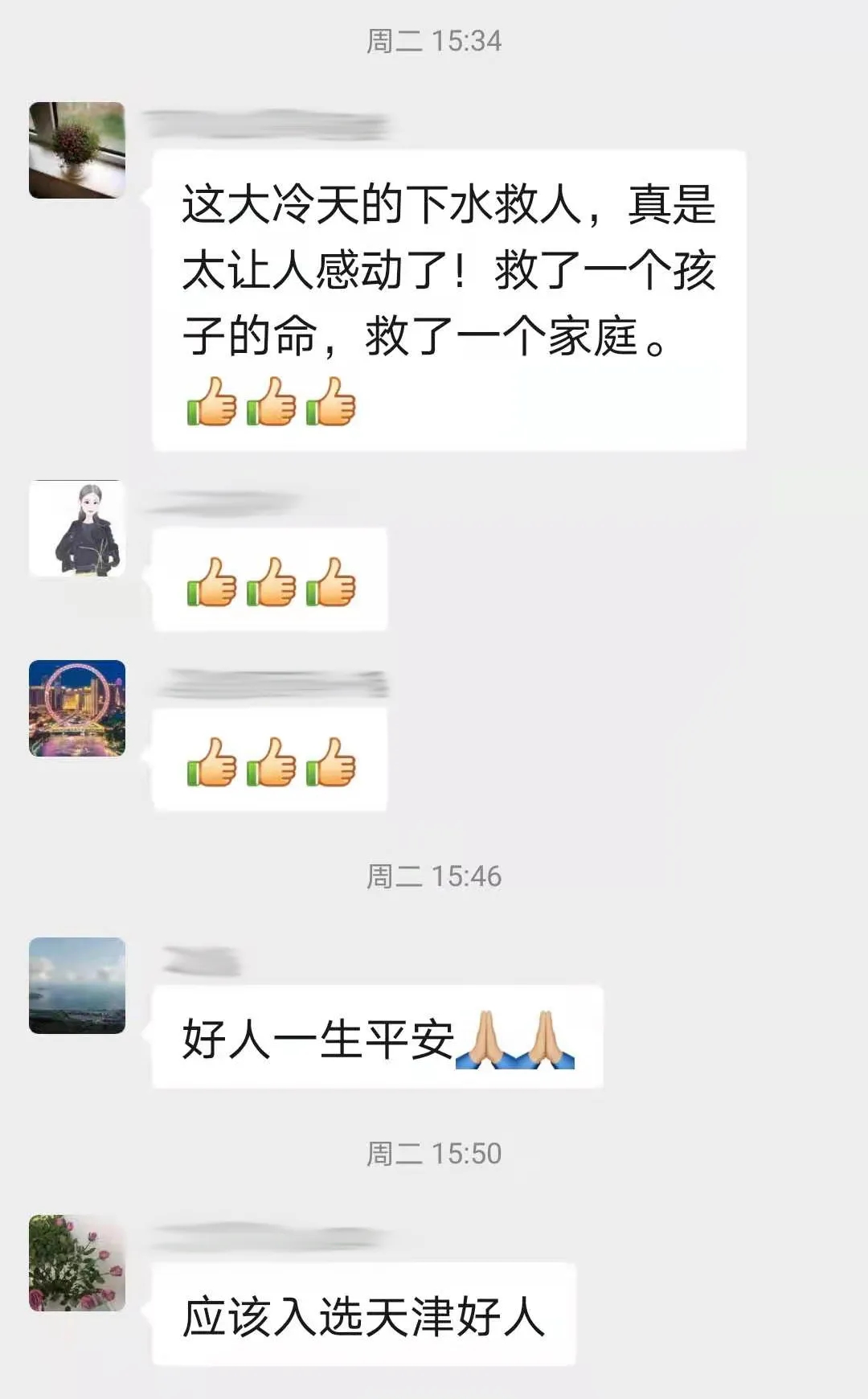View the Ferris wheel avatar's profile
This screenshot has height=1399, width=868.
(77, 708)
